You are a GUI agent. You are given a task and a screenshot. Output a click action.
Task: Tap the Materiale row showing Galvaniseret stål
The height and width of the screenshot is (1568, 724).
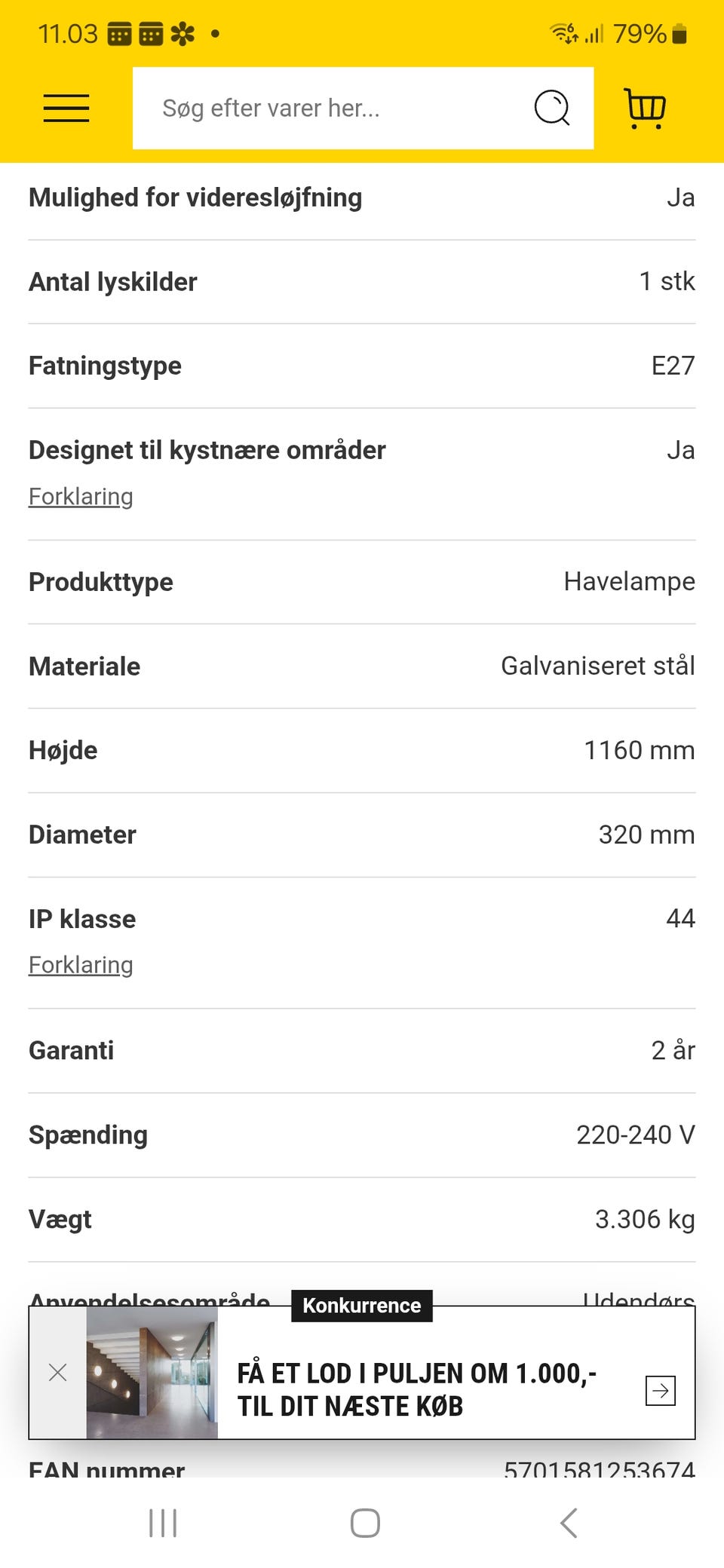(362, 666)
